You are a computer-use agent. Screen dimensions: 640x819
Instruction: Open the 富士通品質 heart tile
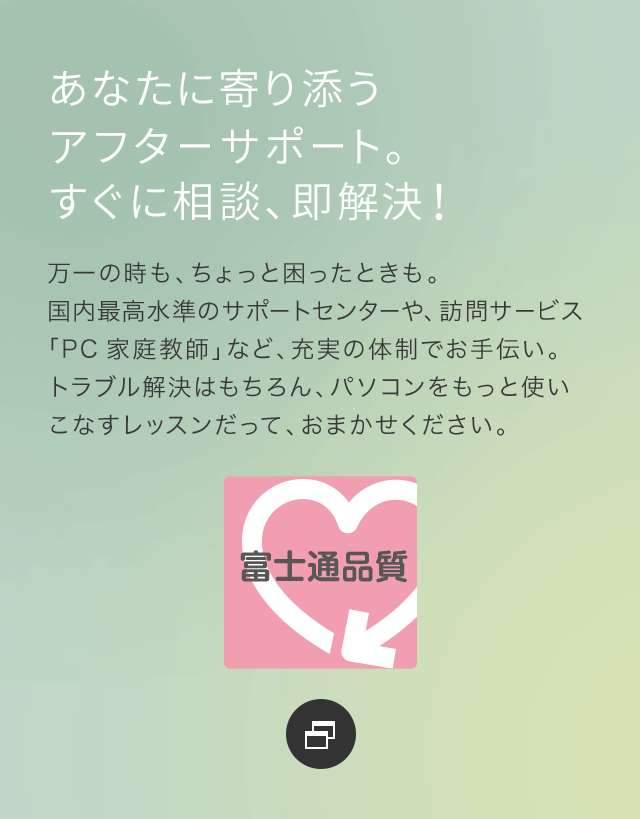tap(320, 571)
